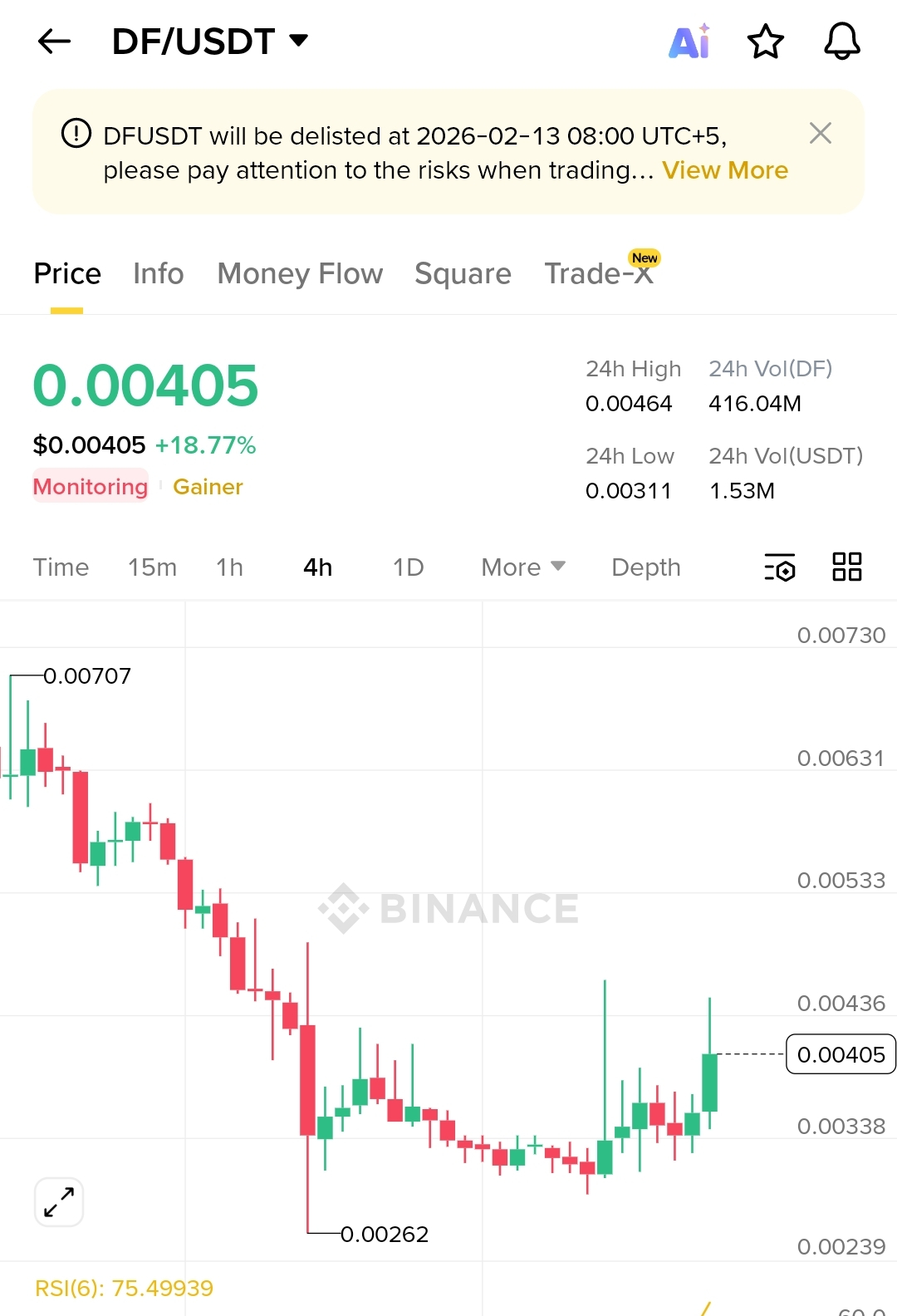Select the 1h chart interval
The image size is (897, 1316).
point(229,567)
